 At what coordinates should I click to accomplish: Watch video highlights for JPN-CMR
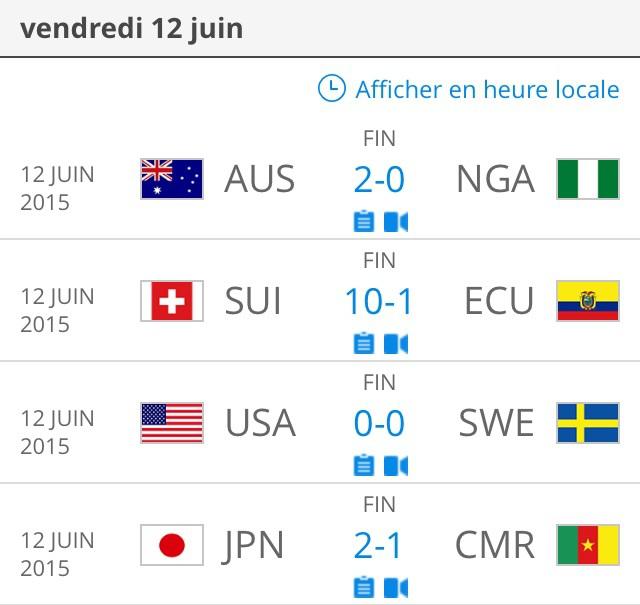(396, 587)
